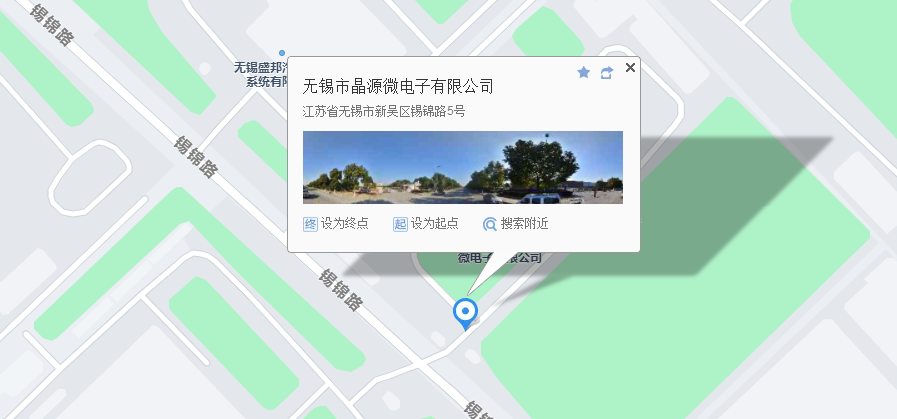Tap 搜索附近 to search nearby
The width and height of the screenshot is (897, 419).
tap(516, 224)
